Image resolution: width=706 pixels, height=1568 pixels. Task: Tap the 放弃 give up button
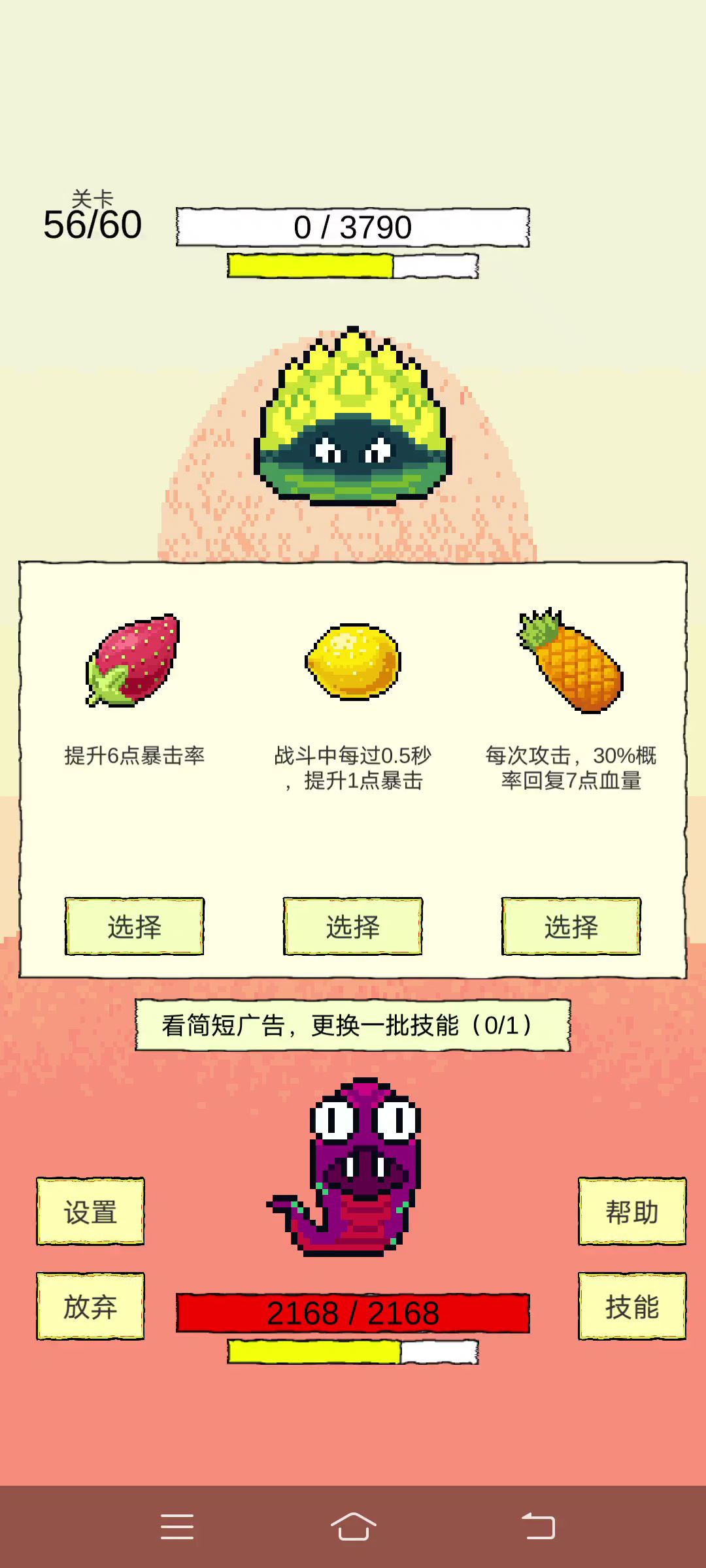click(x=90, y=1306)
